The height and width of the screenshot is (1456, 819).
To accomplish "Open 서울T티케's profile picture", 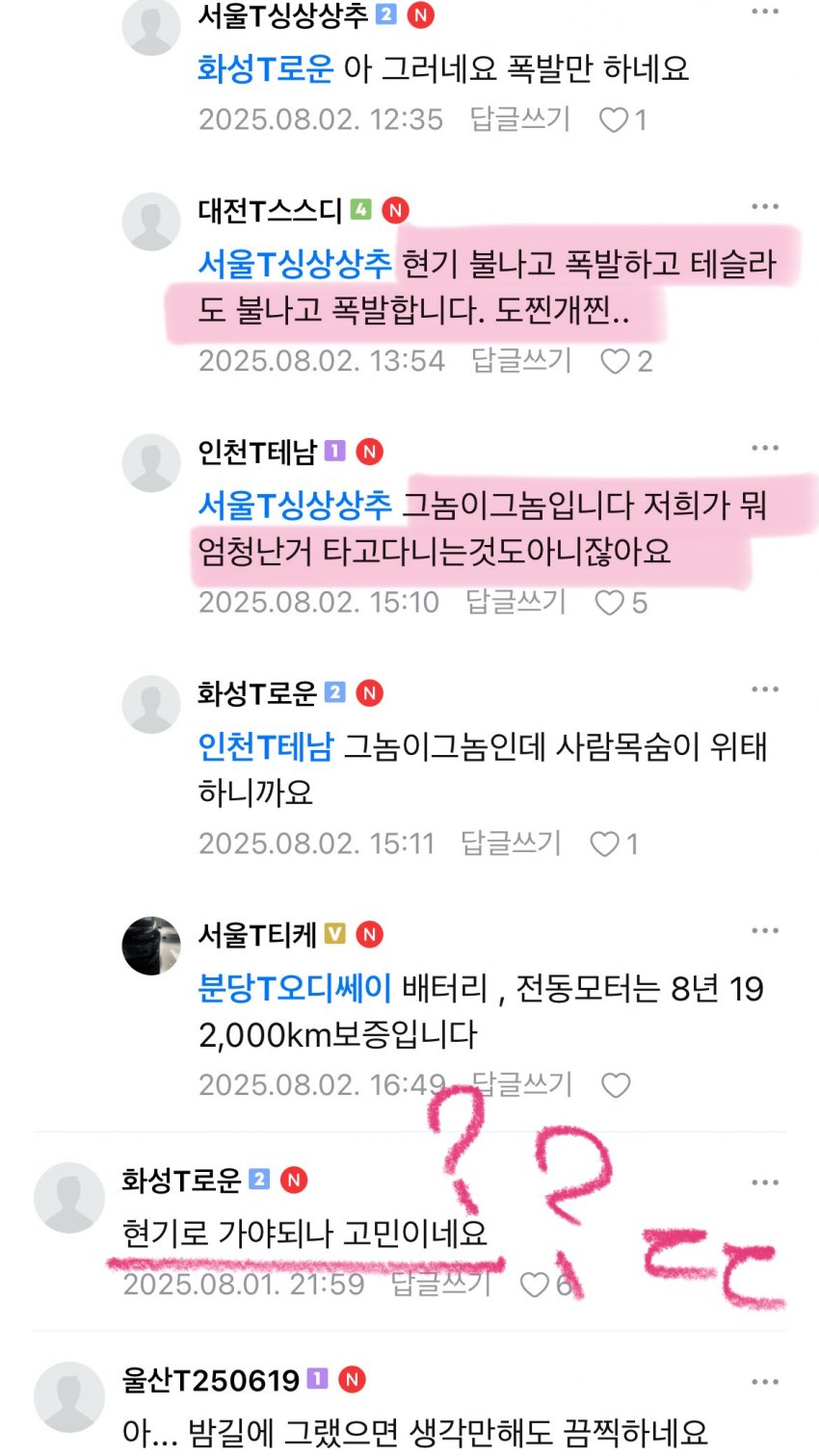I will pyautogui.click(x=151, y=946).
